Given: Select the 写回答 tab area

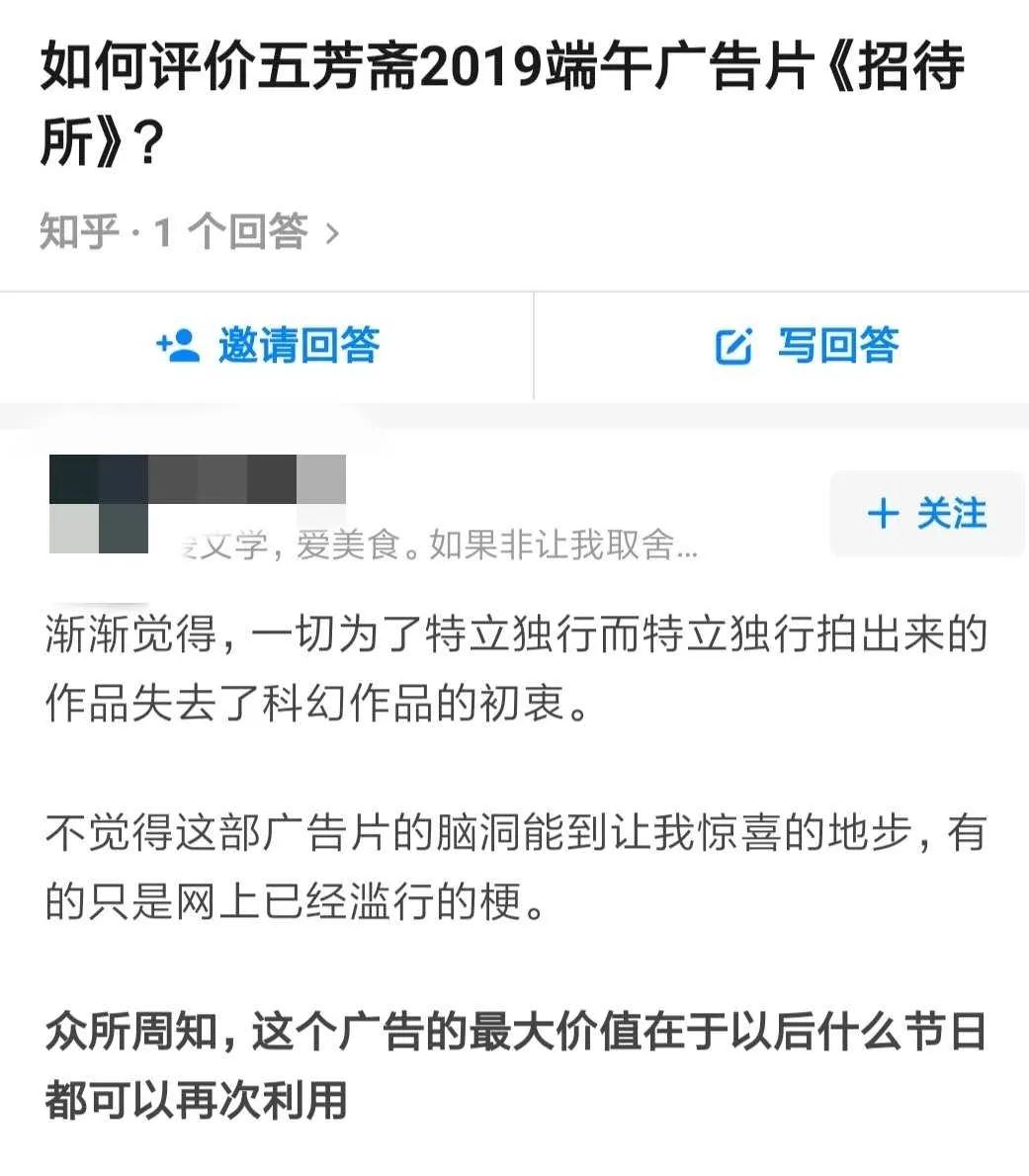Looking at the screenshot, I should coord(781,347).
